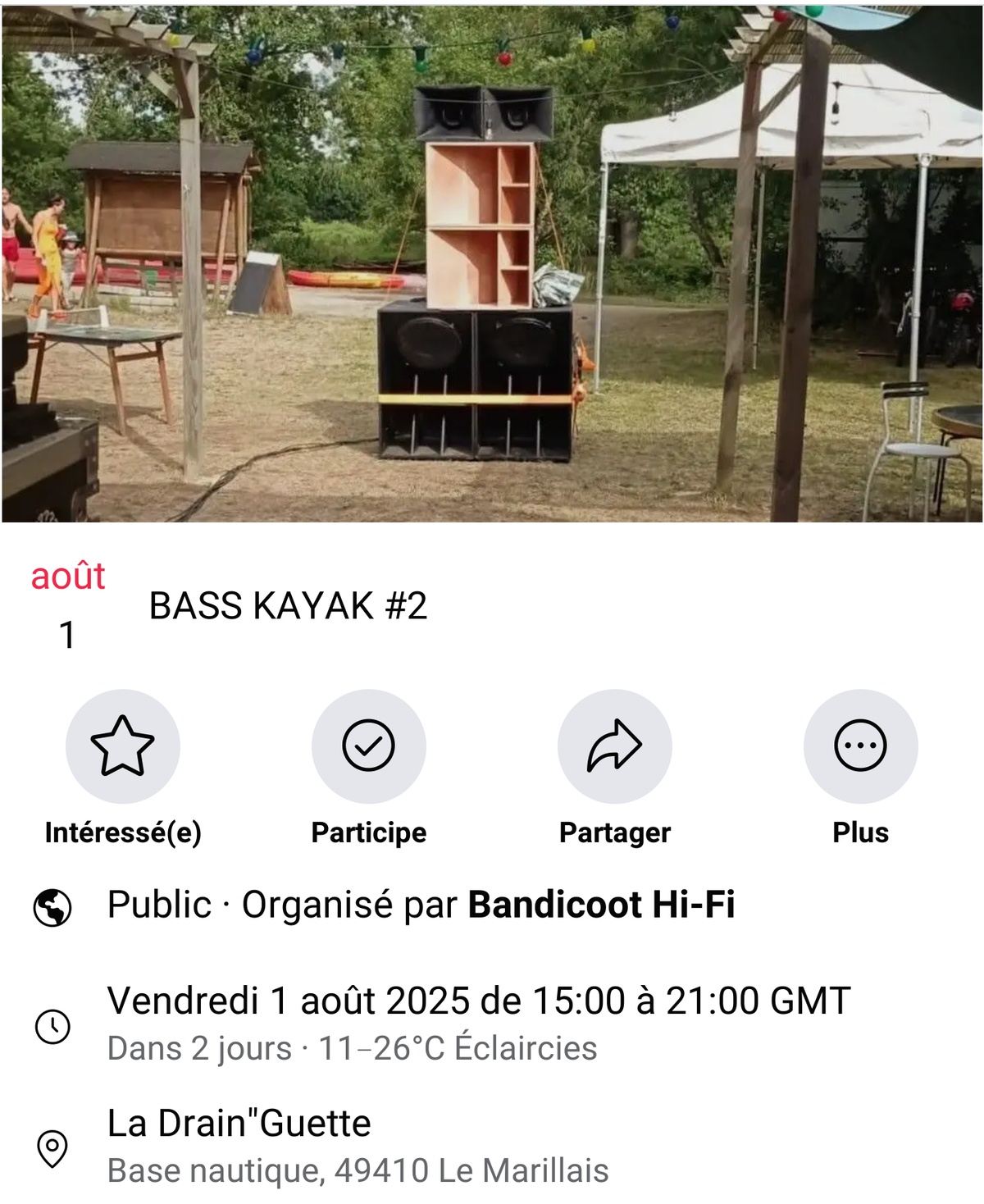Confirm attendance with the Participe button
Viewport: 984px width, 1204px height.
369,746
